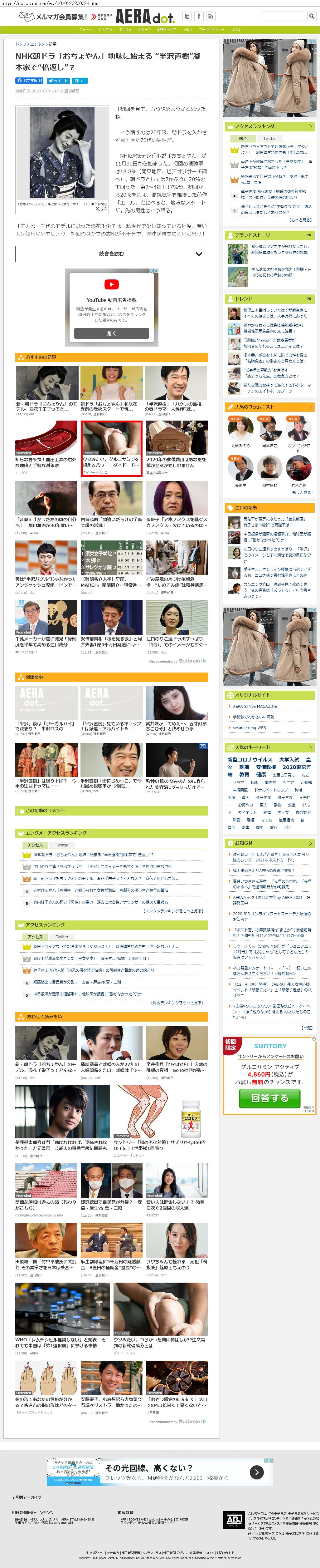The width and height of the screenshot is (320, 1568).
Task: Select the Twitter tab in sidebar アクセスランキング
Action: 269,138
